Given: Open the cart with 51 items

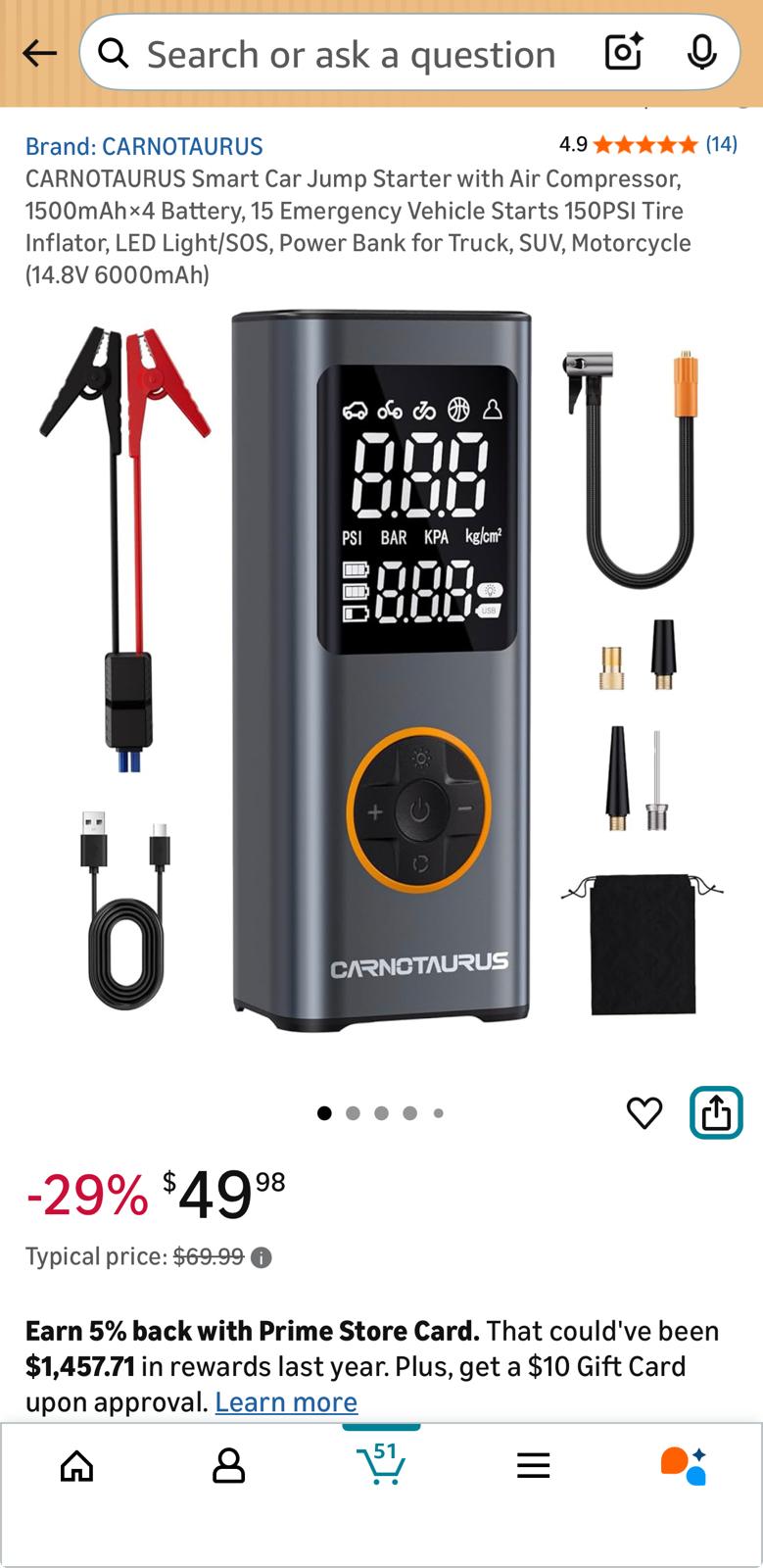Looking at the screenshot, I should (x=381, y=1464).
